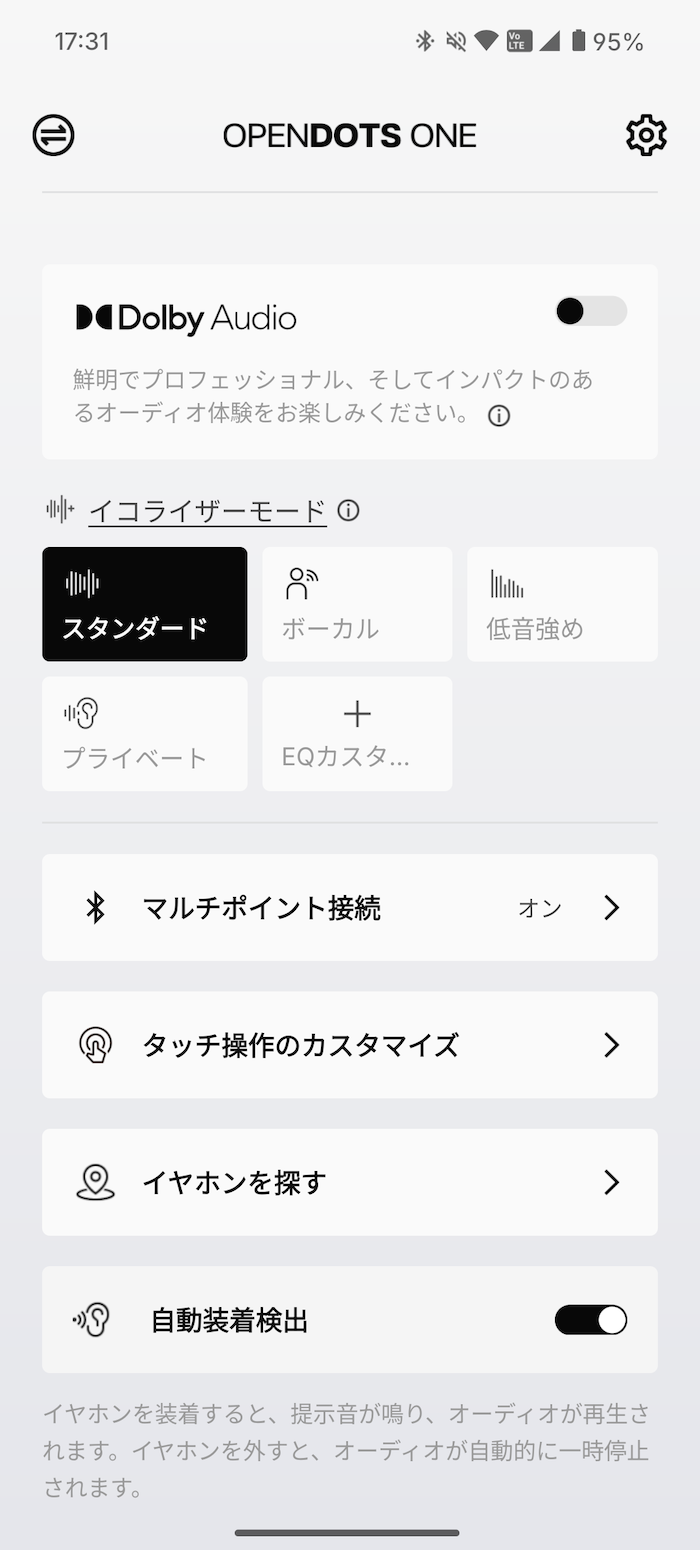
Task: Disable the 自動装着検出 switch
Action: point(591,1320)
